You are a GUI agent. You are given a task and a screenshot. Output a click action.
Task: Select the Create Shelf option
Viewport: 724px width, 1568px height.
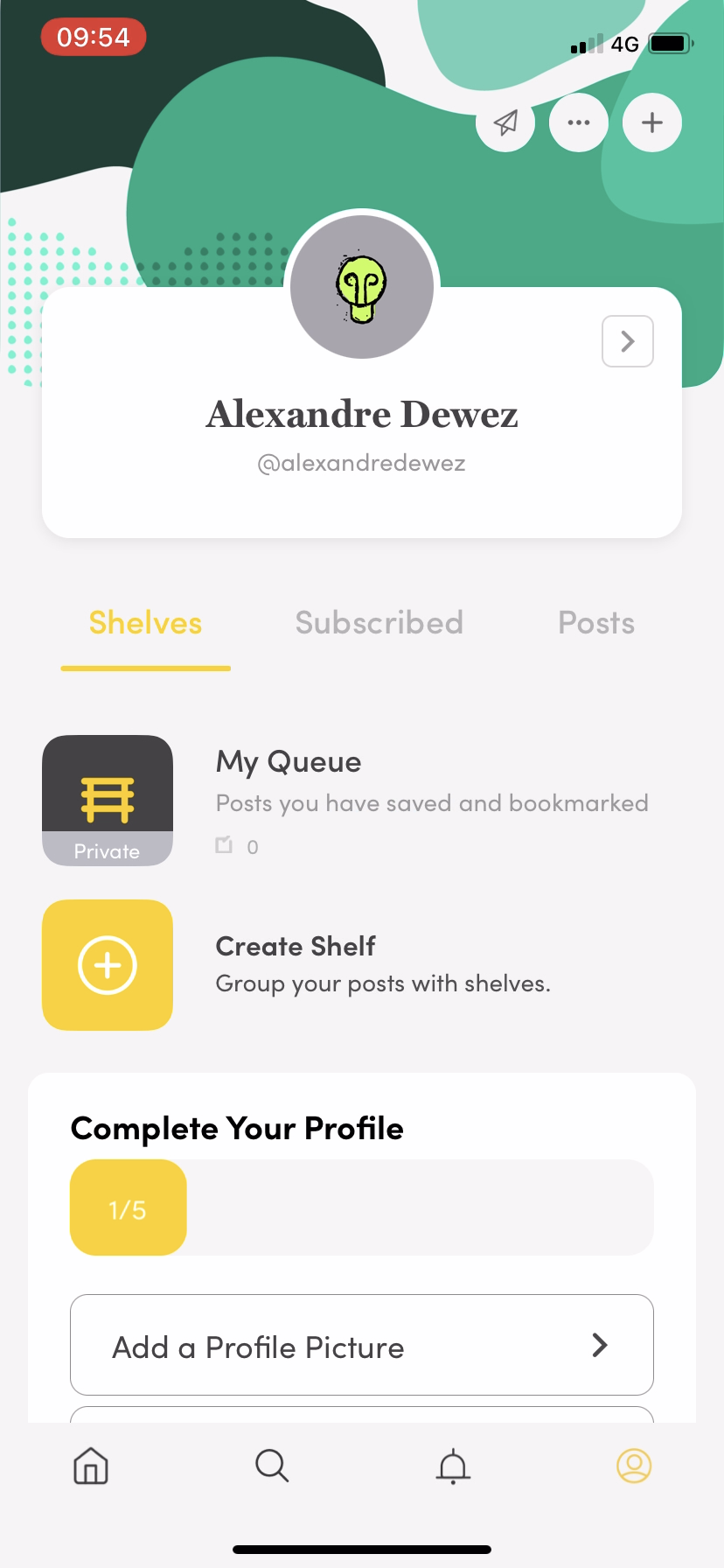295,945
